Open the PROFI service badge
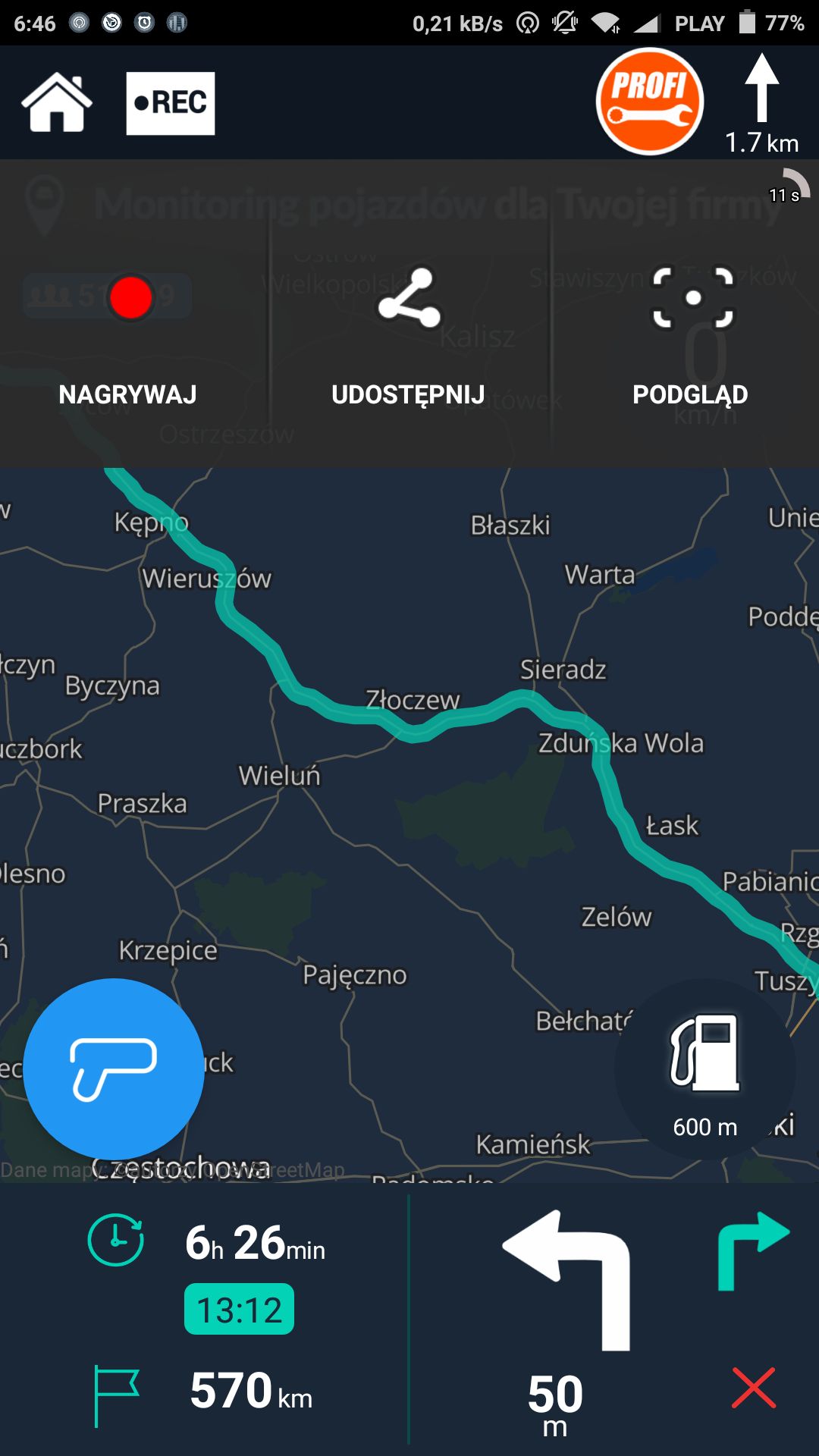This screenshot has width=819, height=1456. click(x=650, y=102)
